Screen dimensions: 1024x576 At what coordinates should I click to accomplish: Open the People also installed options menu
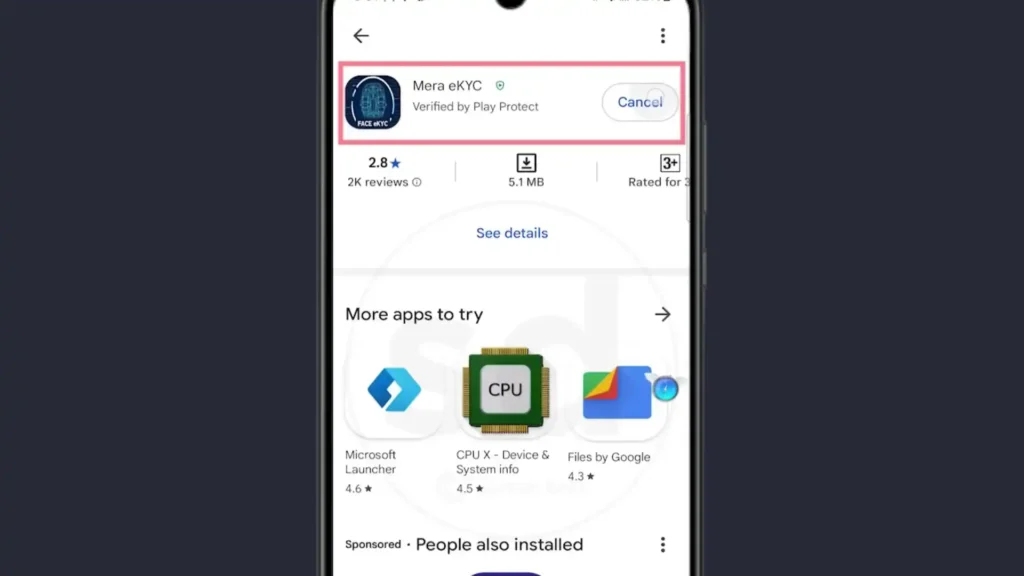[x=662, y=545]
